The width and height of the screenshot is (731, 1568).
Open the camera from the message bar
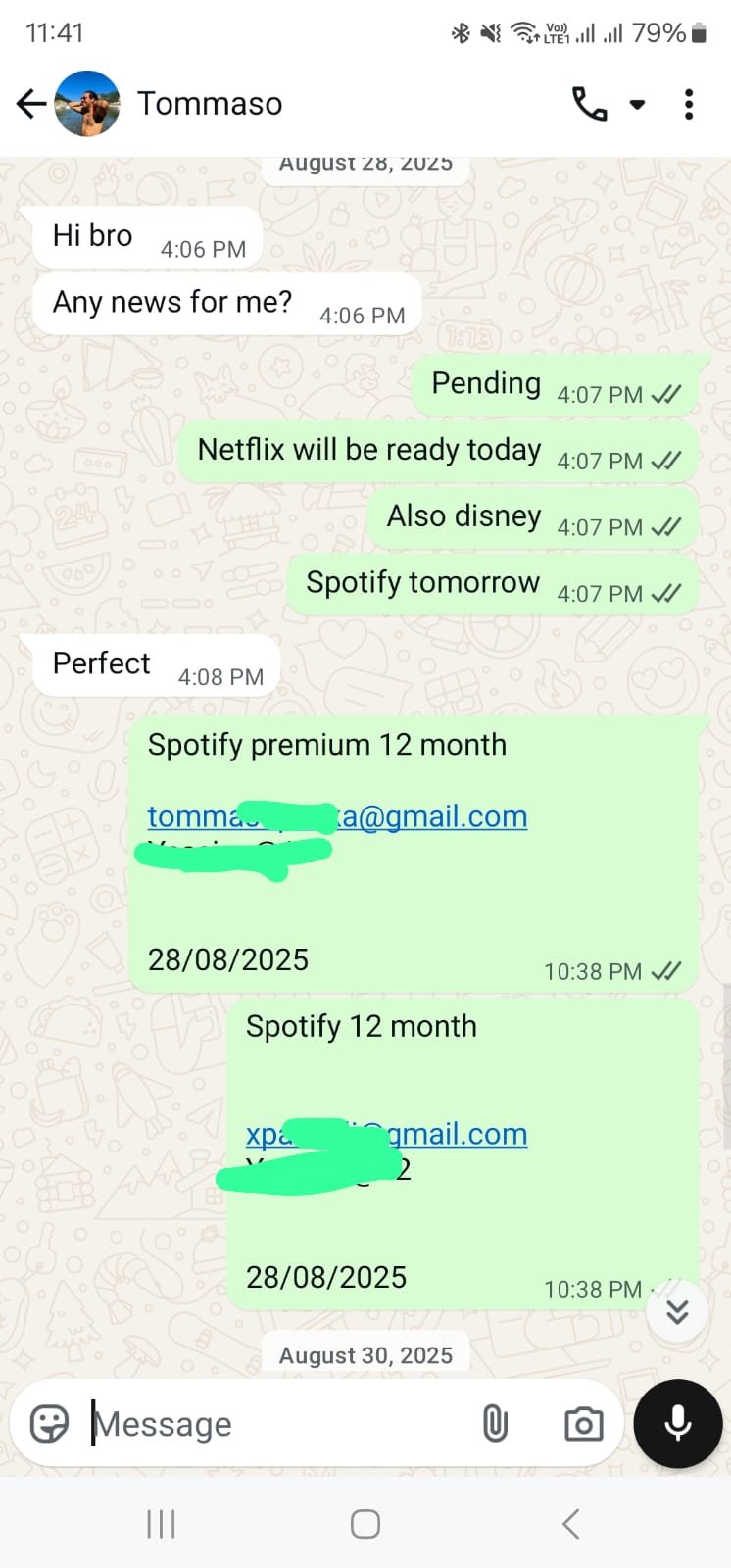click(583, 1424)
